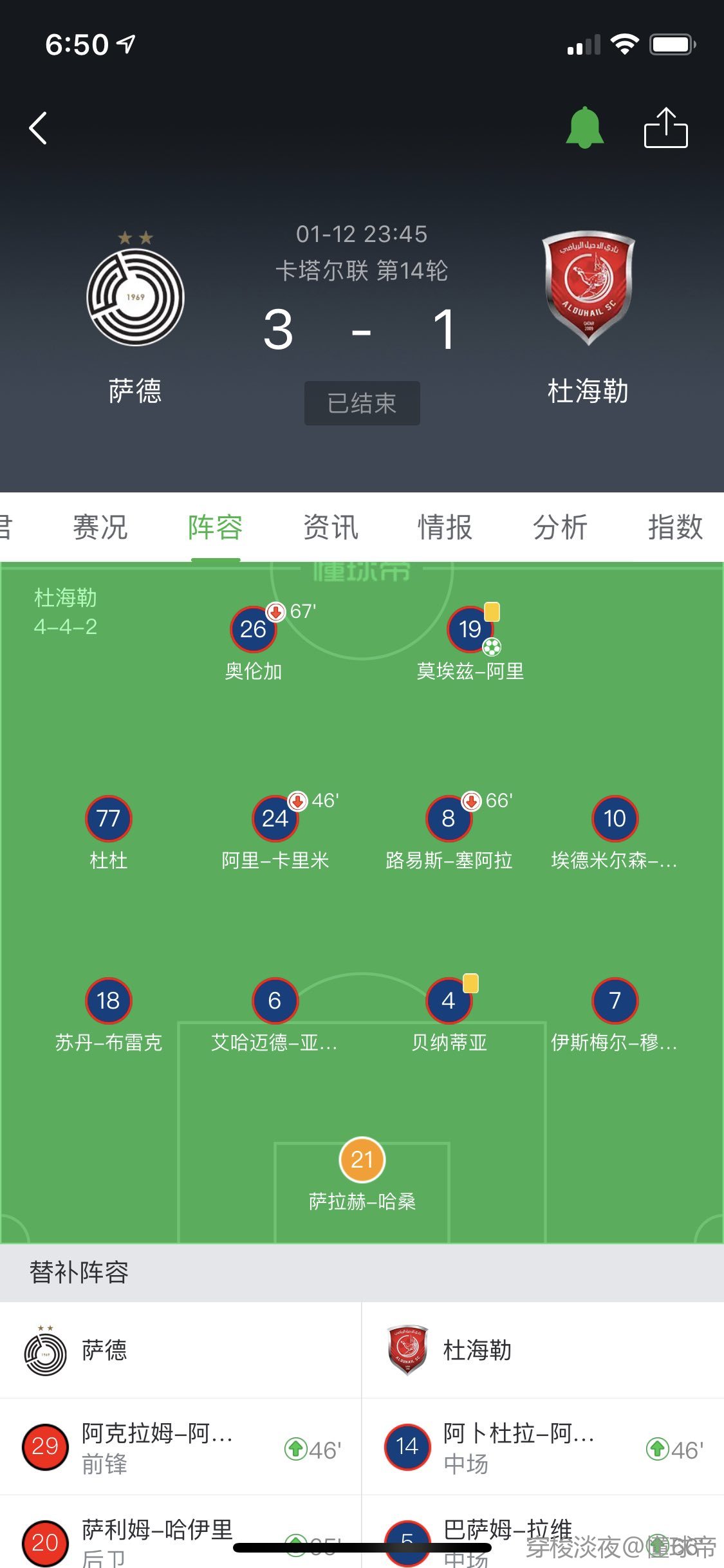Open player 4 贝纳蒂亚
This screenshot has width=724, height=1568.
449,1014
